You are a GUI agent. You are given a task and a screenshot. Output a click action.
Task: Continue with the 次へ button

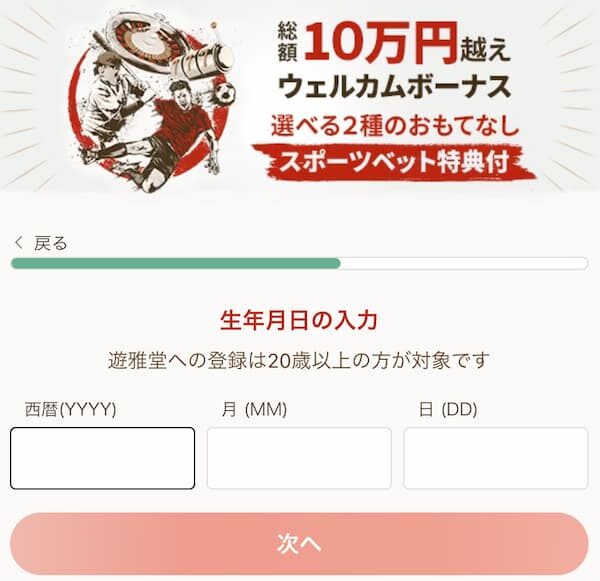[x=299, y=543]
